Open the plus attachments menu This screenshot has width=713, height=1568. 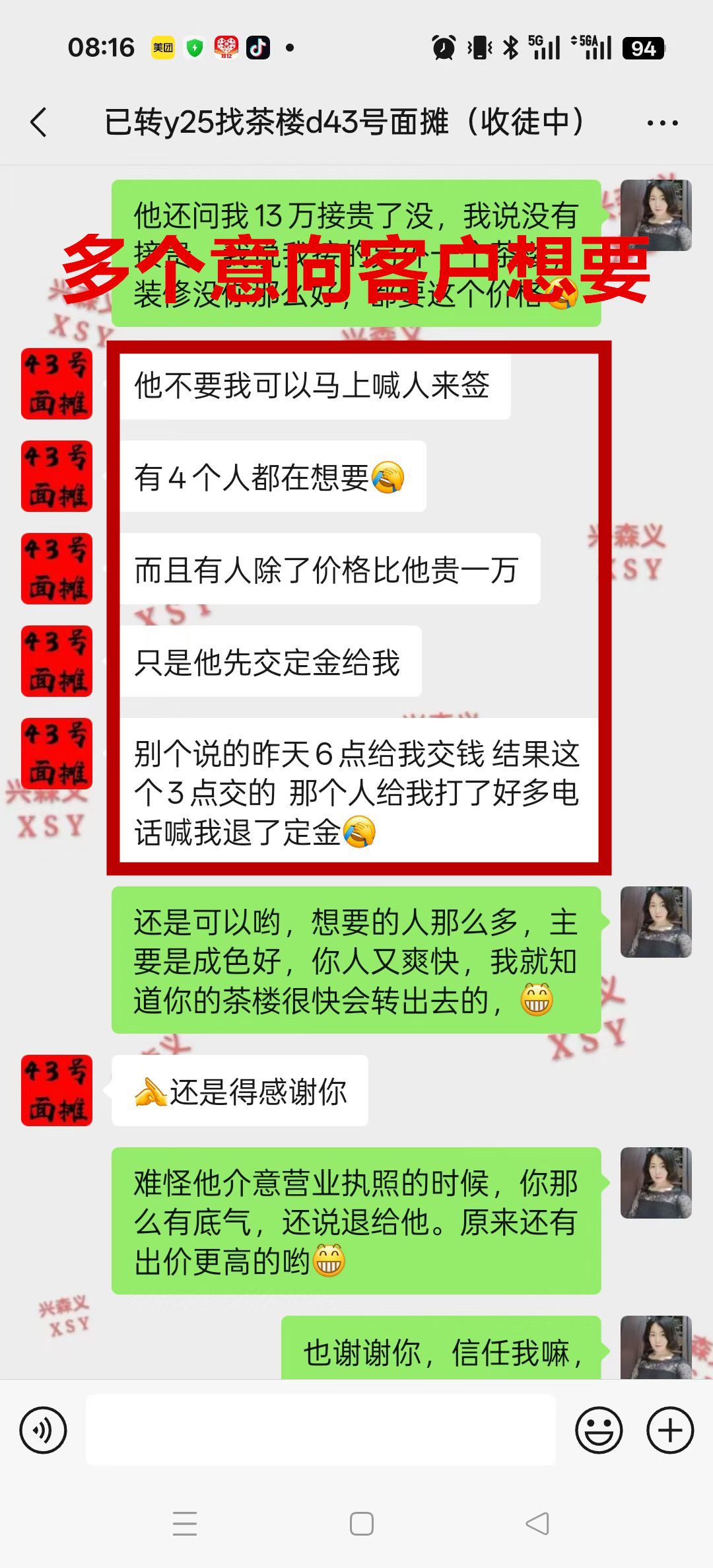[x=669, y=1430]
